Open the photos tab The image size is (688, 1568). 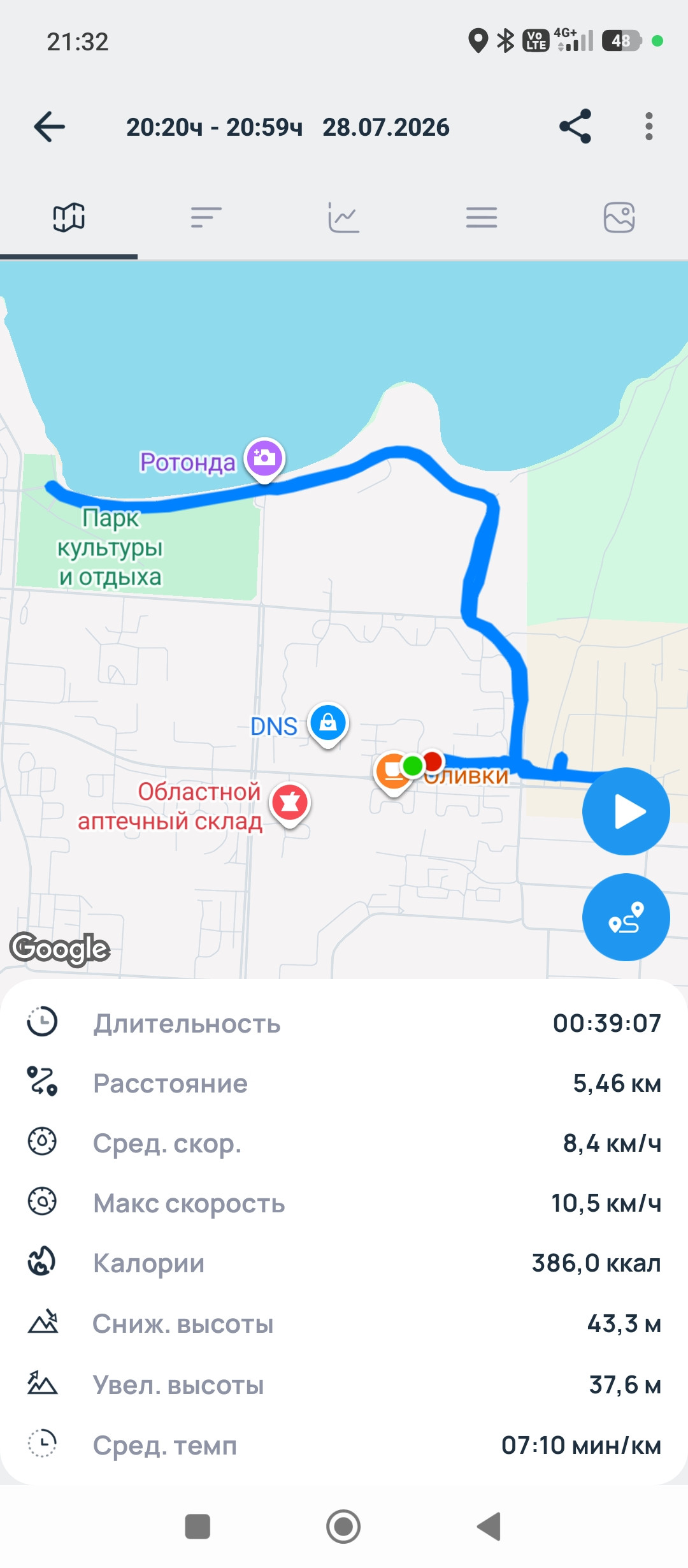(x=619, y=217)
